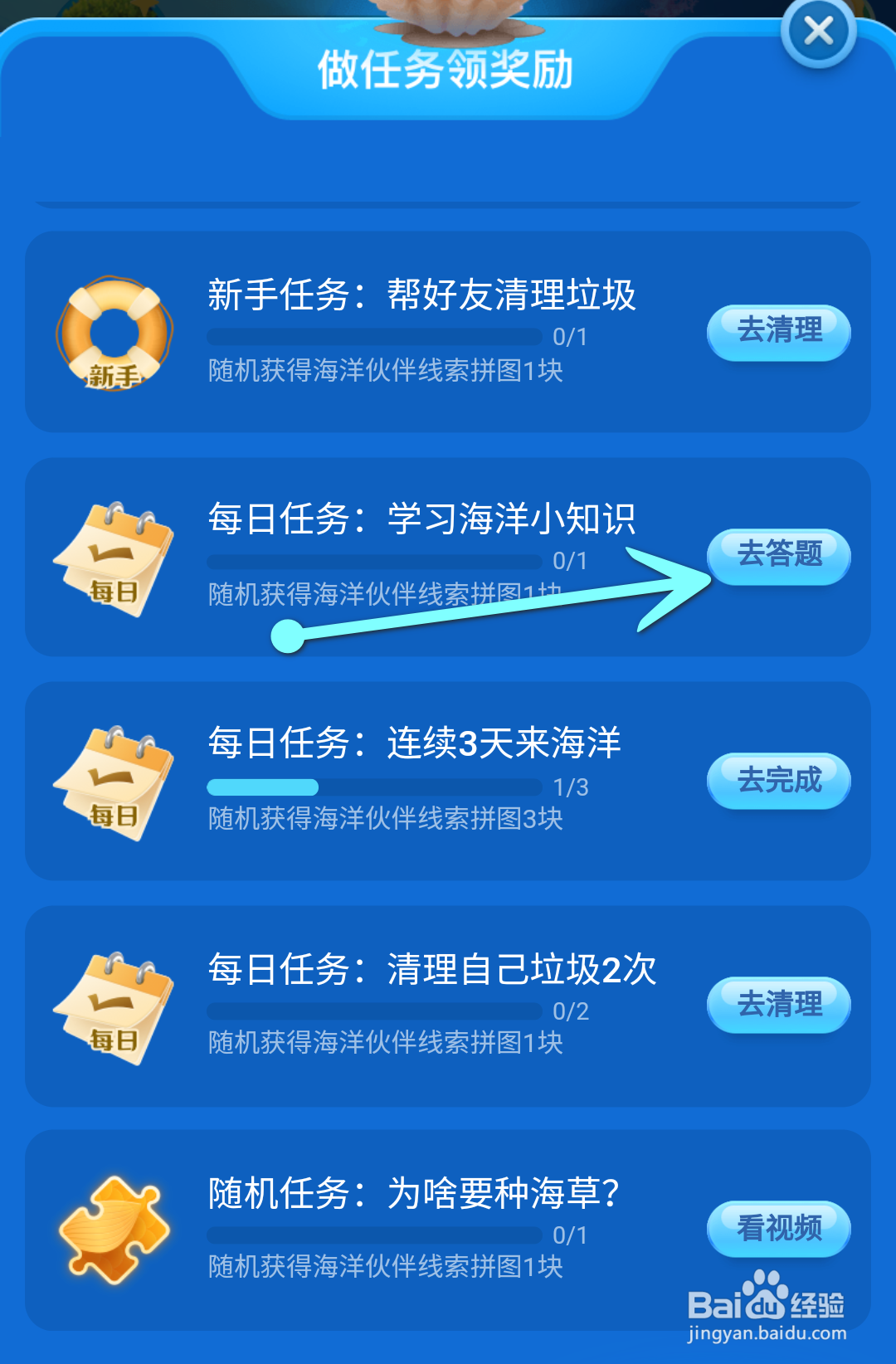The height and width of the screenshot is (1364, 896).
Task: Close the task rewards dialog
Action: click(820, 32)
